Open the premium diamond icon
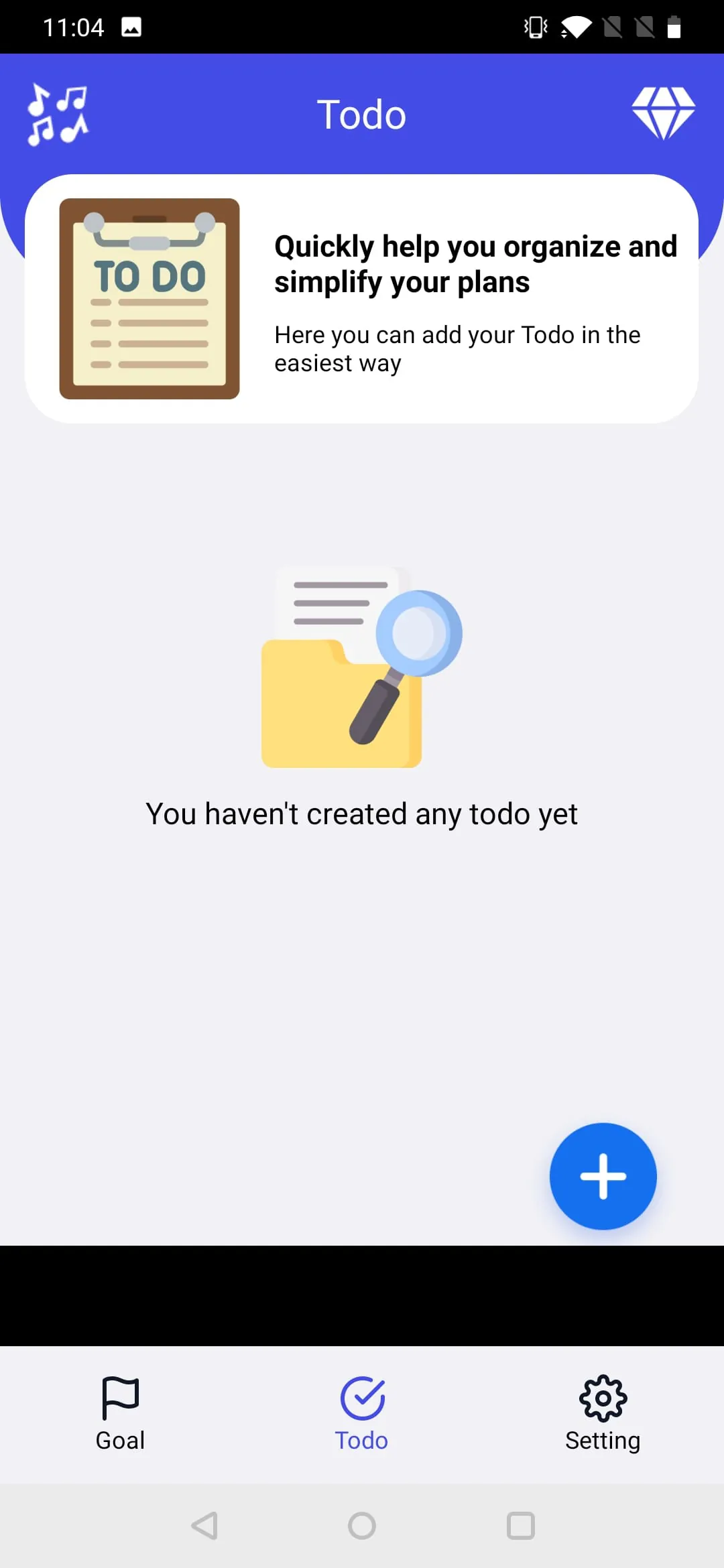Screen dimensions: 724x1568 [x=663, y=113]
